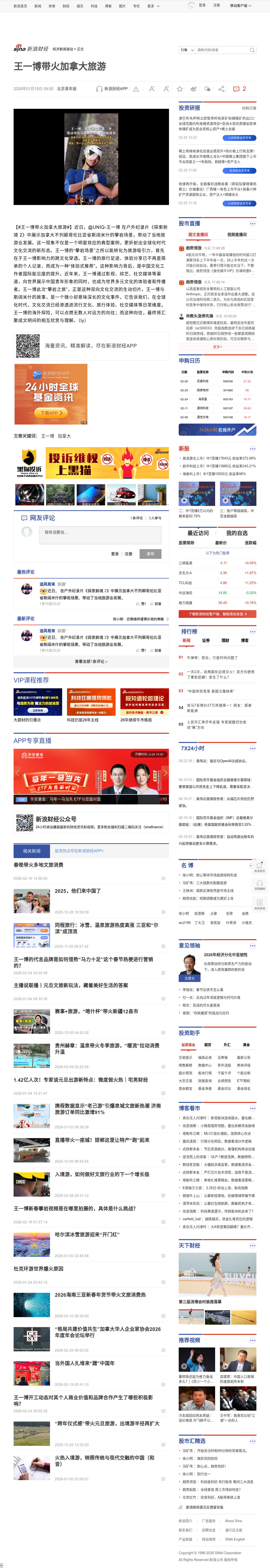Expand the 更多 menu in the top navigation
270x1568 pixels.
pos(153,6)
